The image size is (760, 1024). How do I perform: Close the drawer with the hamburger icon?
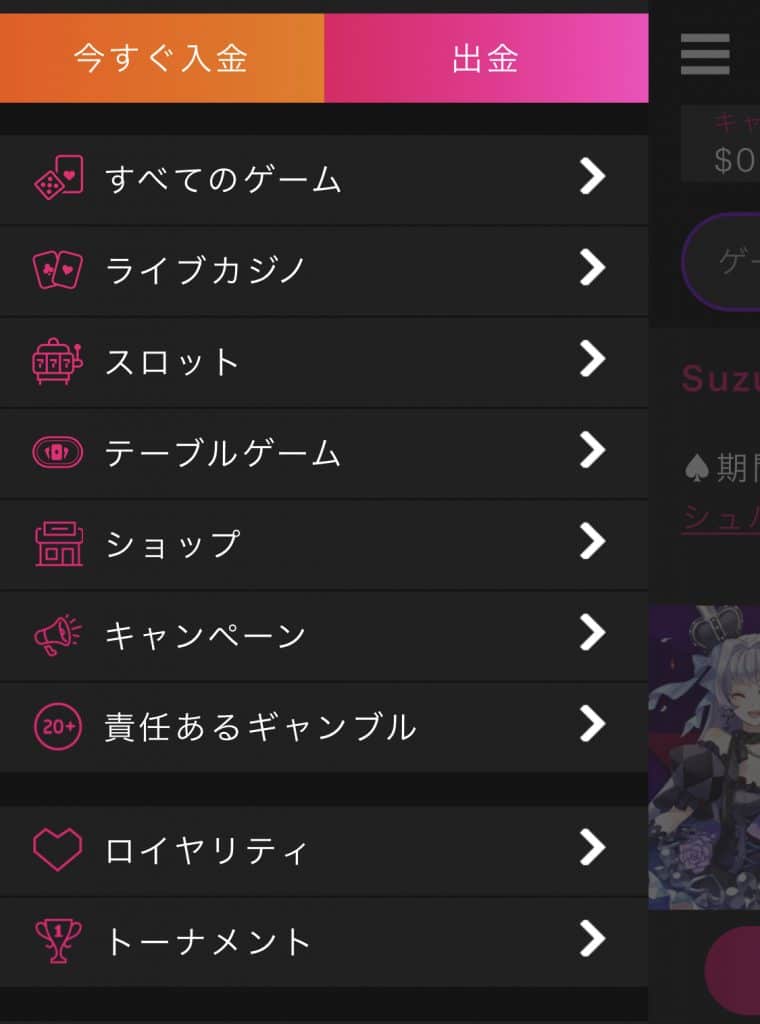[705, 54]
